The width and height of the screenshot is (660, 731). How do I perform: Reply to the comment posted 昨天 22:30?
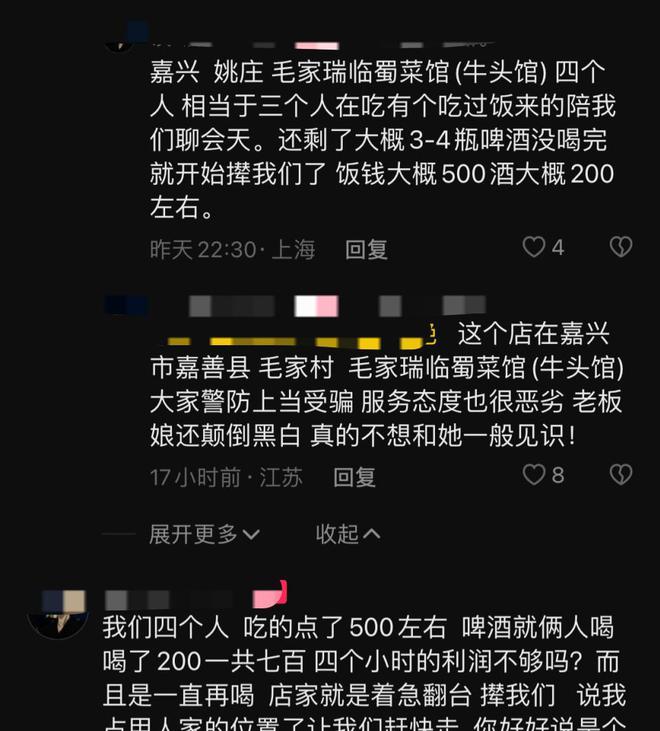pos(366,249)
